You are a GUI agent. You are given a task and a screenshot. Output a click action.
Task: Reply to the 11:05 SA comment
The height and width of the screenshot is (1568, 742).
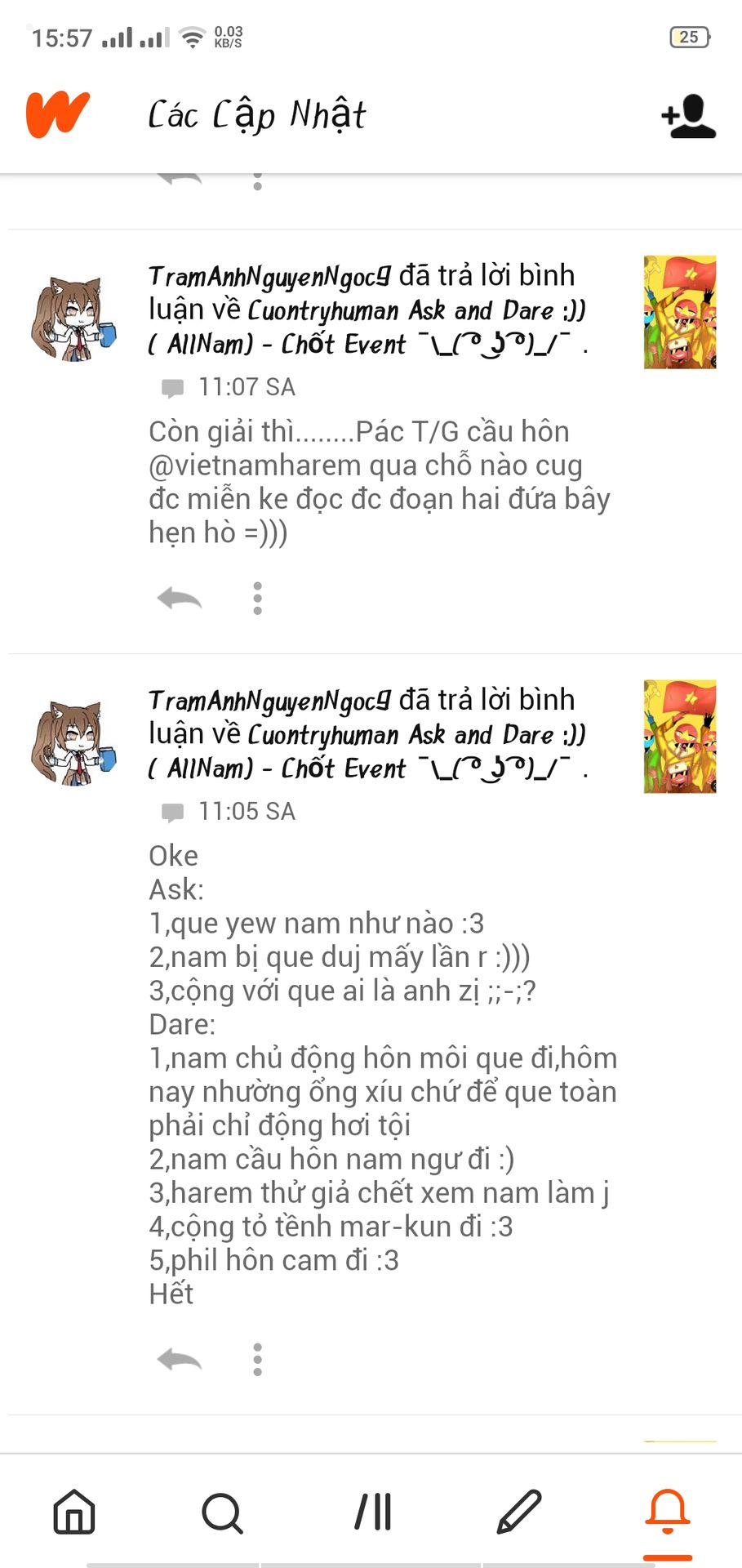pos(179,1360)
